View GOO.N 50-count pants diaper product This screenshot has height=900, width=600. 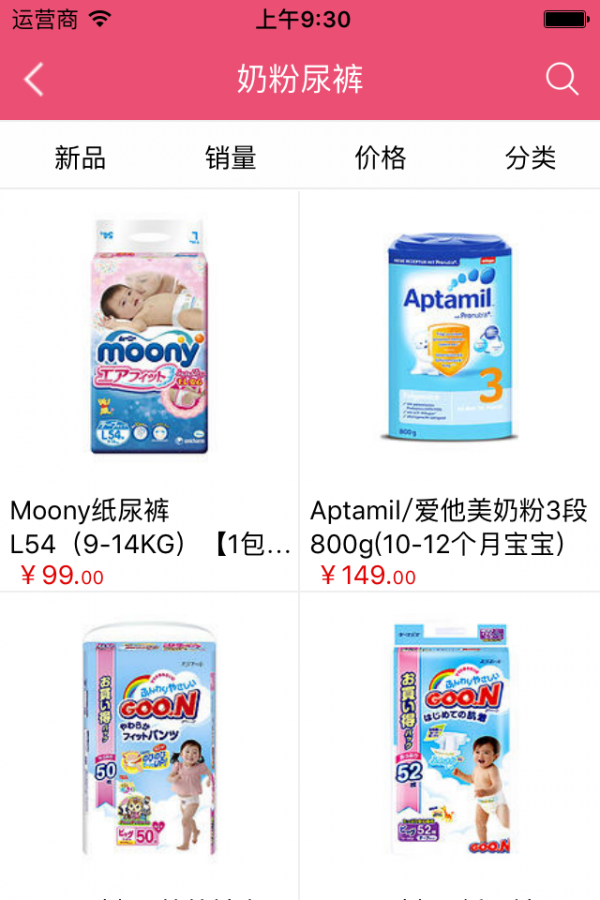[x=148, y=745]
